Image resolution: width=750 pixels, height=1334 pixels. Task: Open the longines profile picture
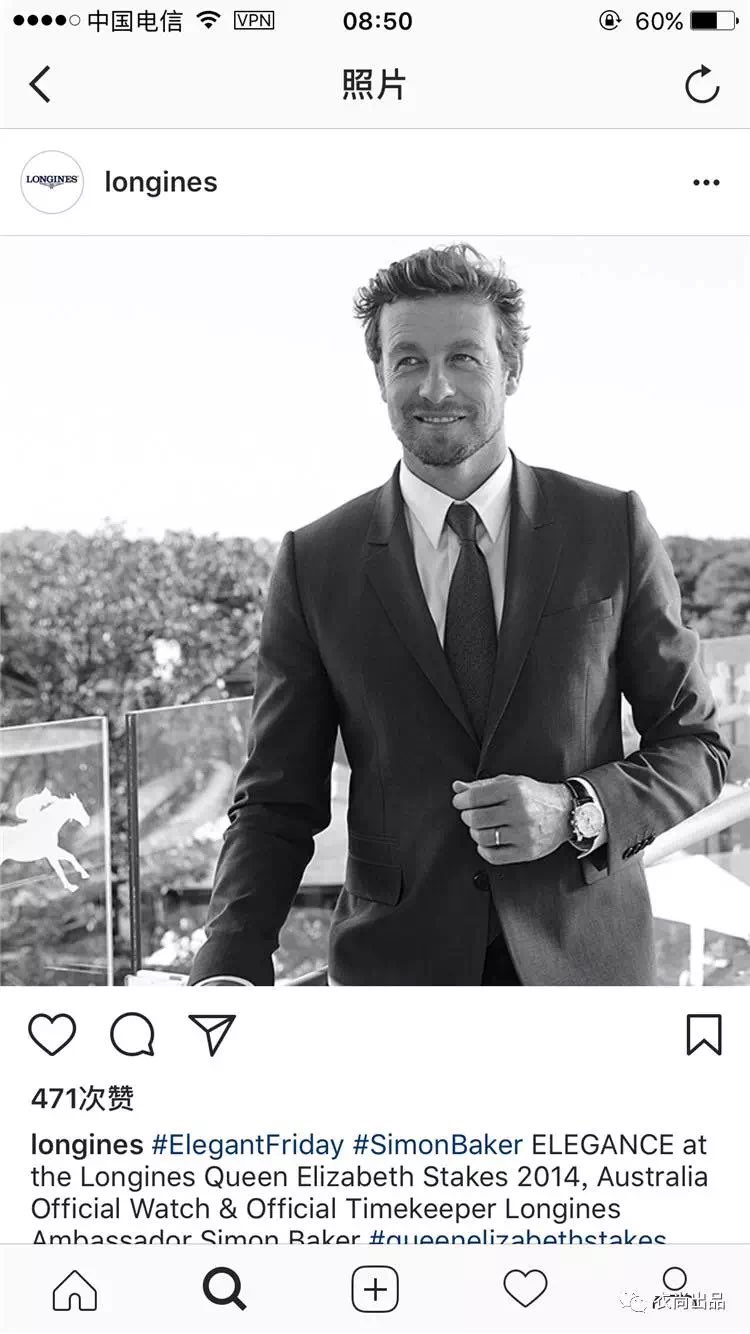(x=52, y=182)
